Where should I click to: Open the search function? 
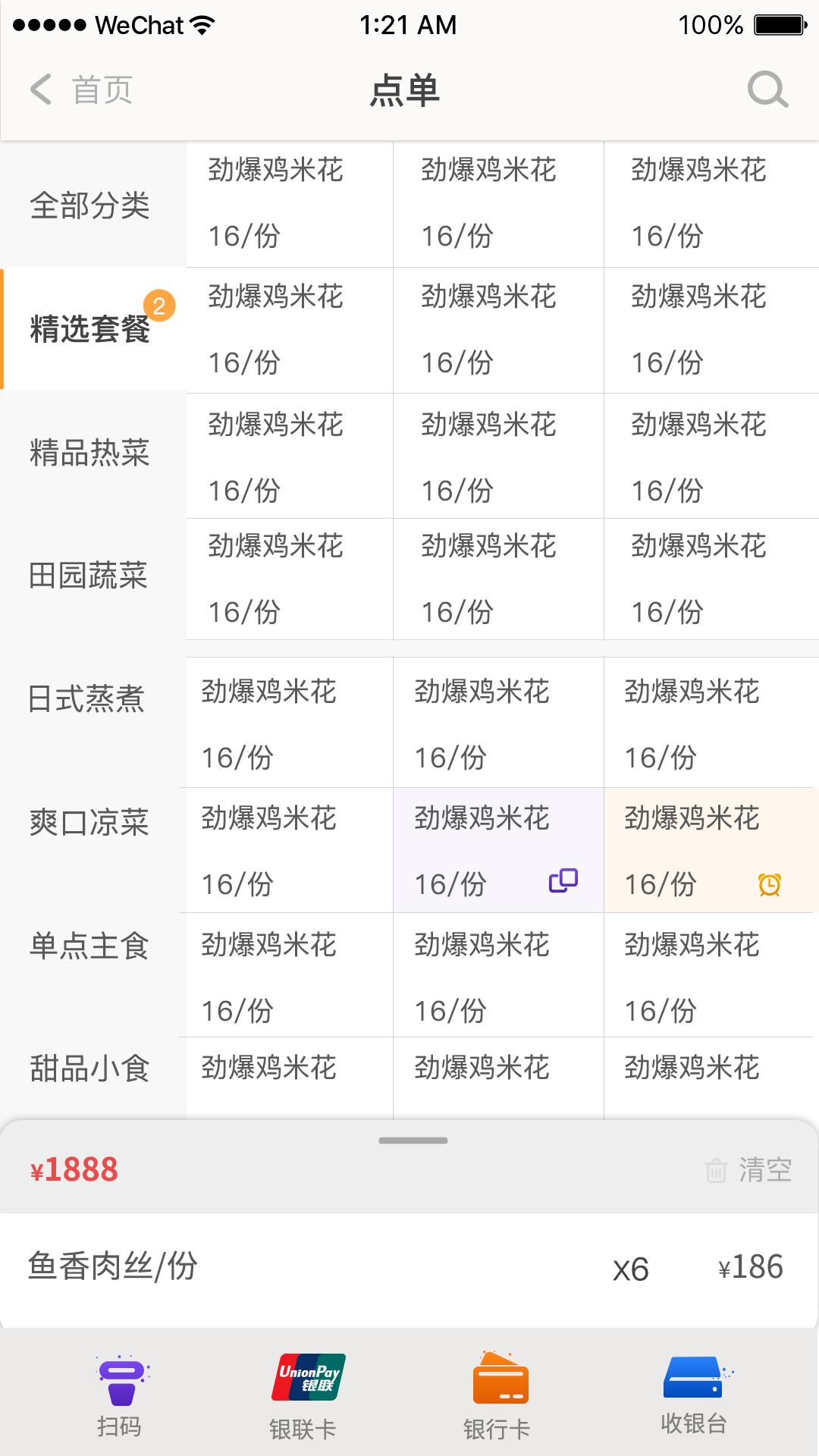click(x=767, y=89)
